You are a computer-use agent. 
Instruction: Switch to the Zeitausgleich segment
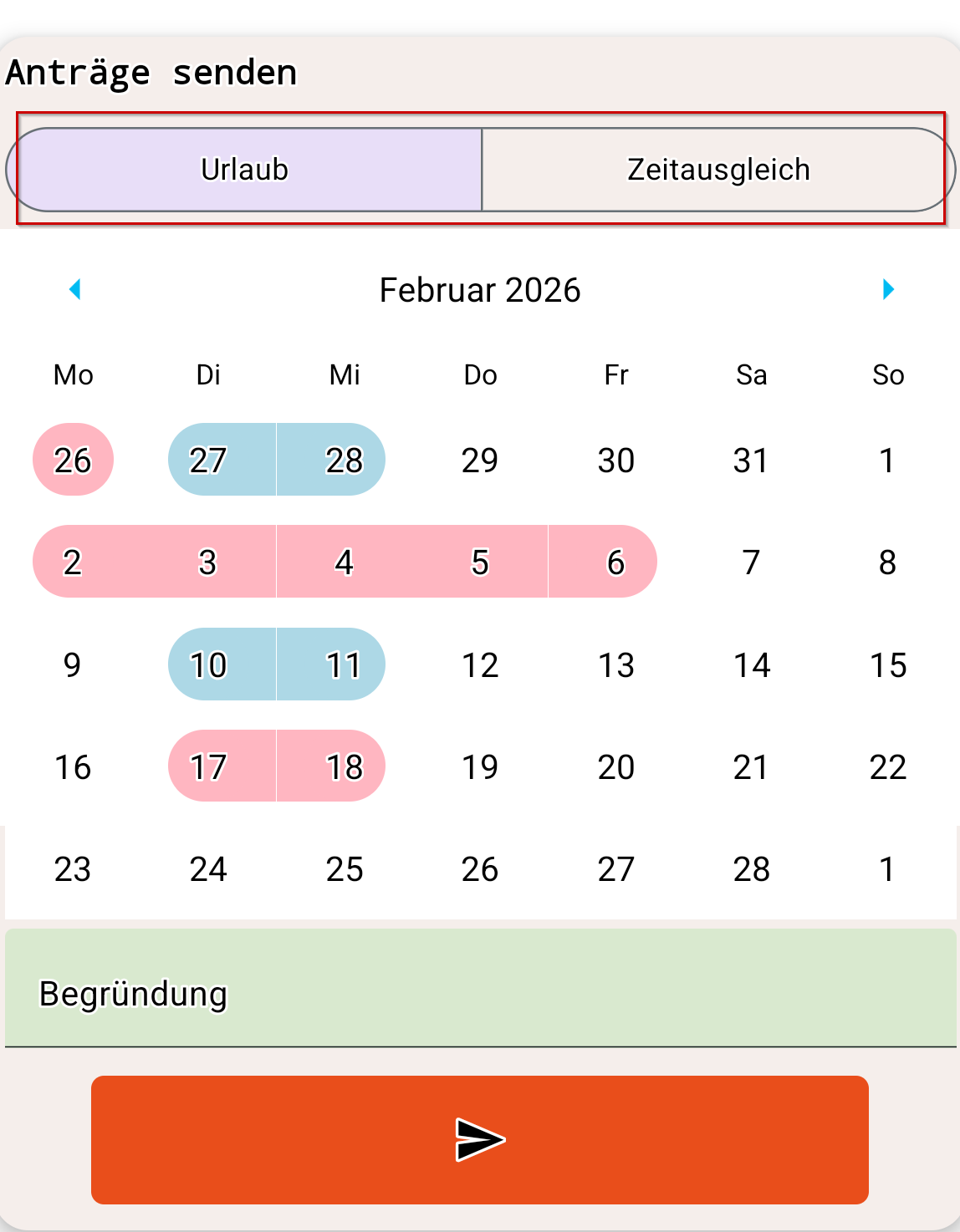(x=718, y=170)
